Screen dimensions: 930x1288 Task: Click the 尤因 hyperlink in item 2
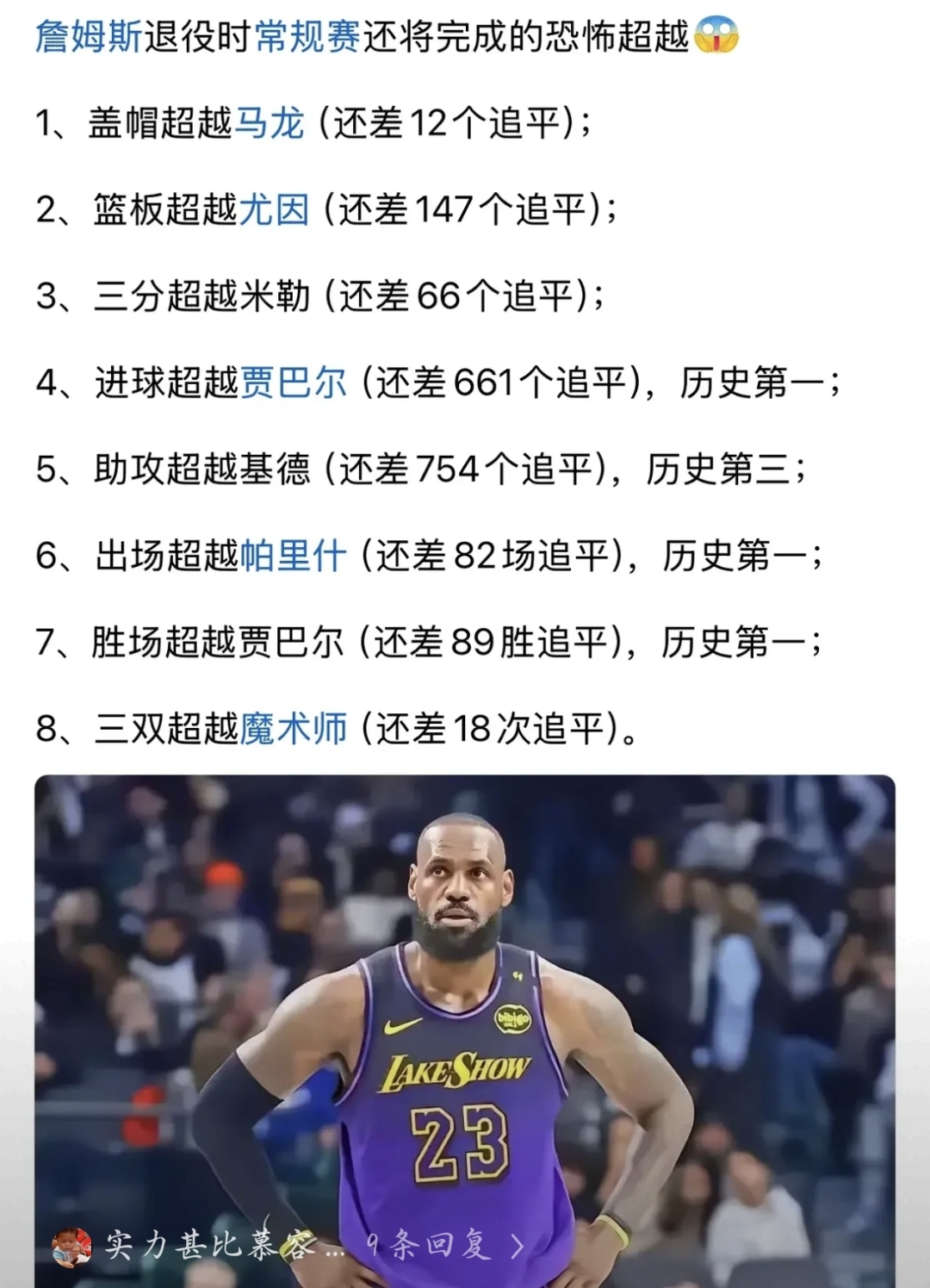point(274,210)
